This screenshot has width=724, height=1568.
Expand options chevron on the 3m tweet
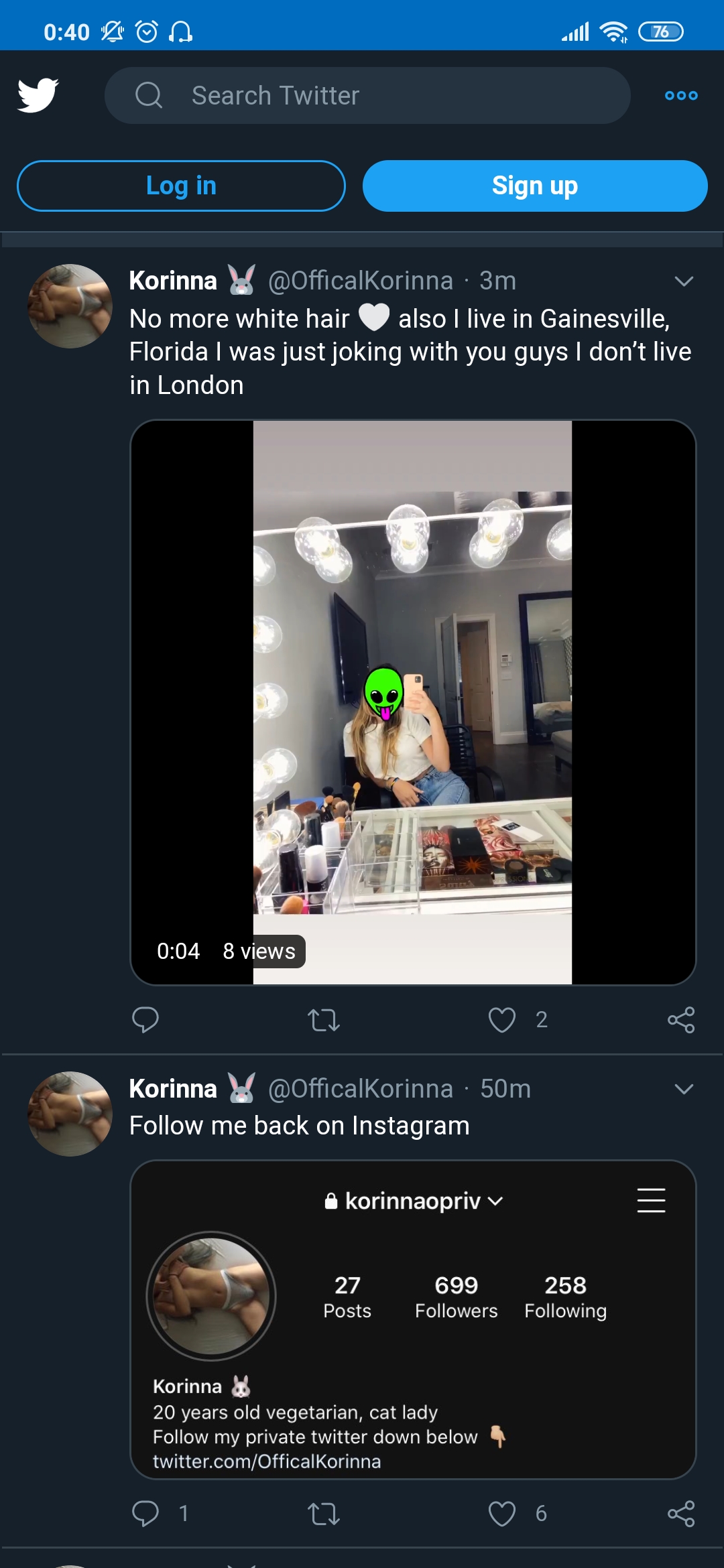pos(683,281)
